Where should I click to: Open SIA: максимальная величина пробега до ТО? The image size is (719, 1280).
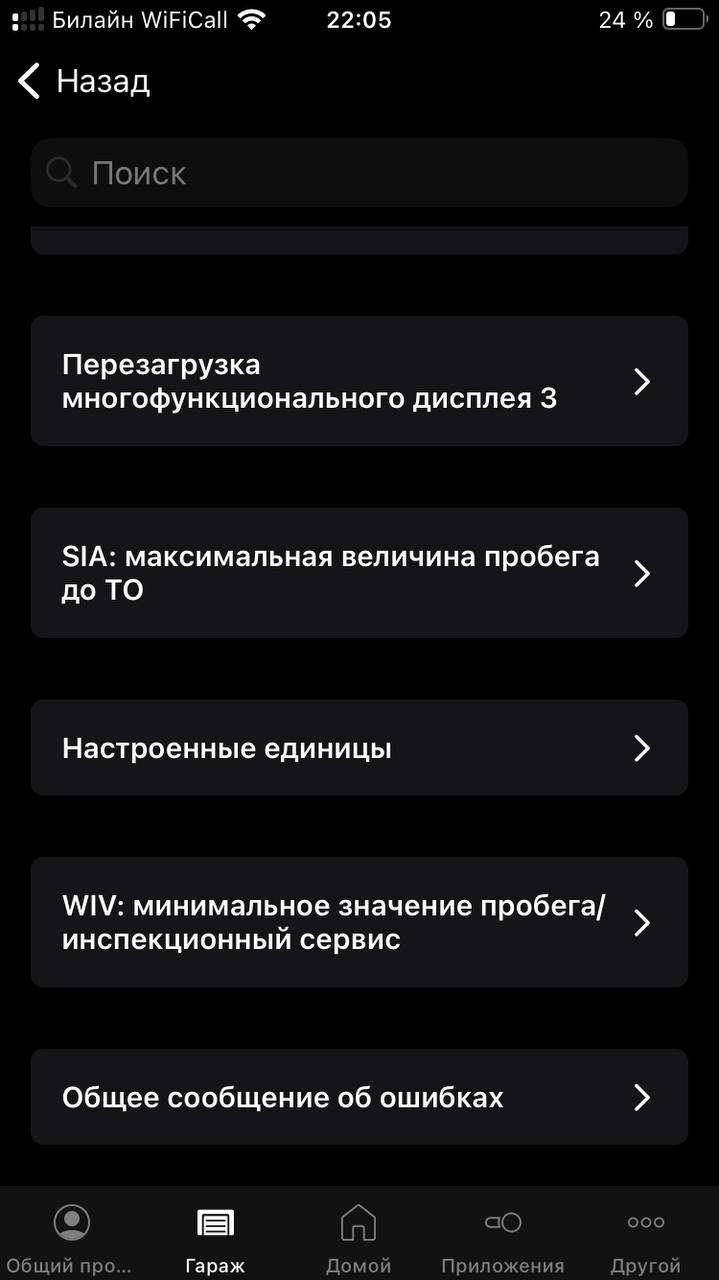coord(359,573)
